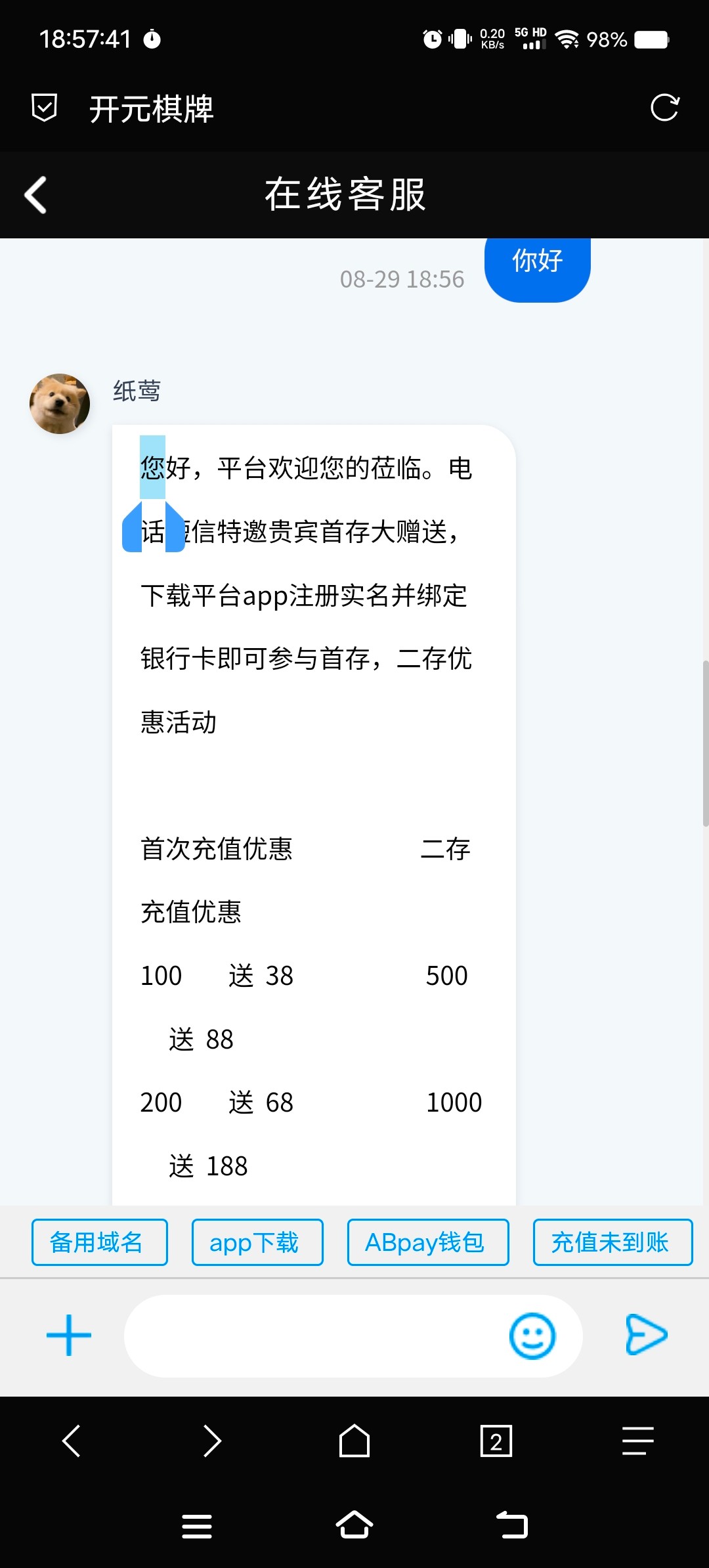Select the 备用域名 quick reply
This screenshot has width=709, height=1568.
click(x=100, y=1242)
